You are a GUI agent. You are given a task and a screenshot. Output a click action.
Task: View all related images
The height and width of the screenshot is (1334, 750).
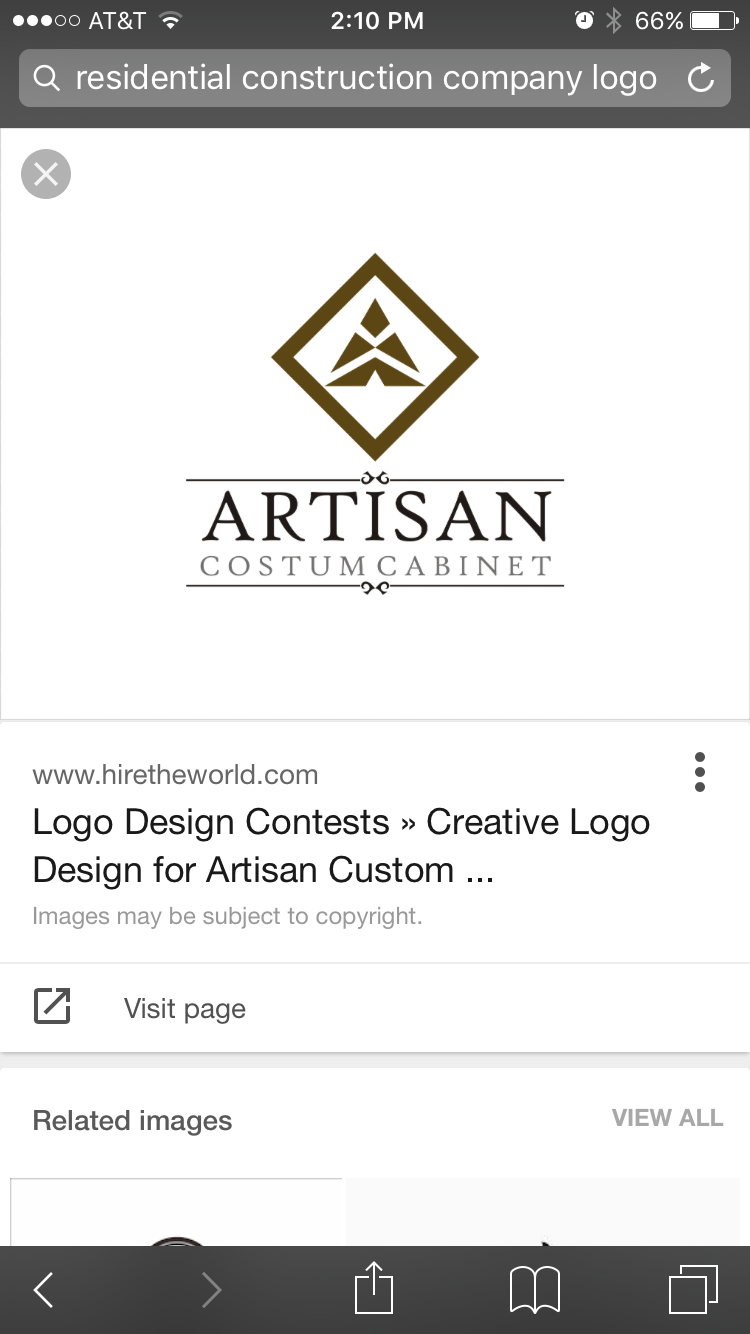667,1118
